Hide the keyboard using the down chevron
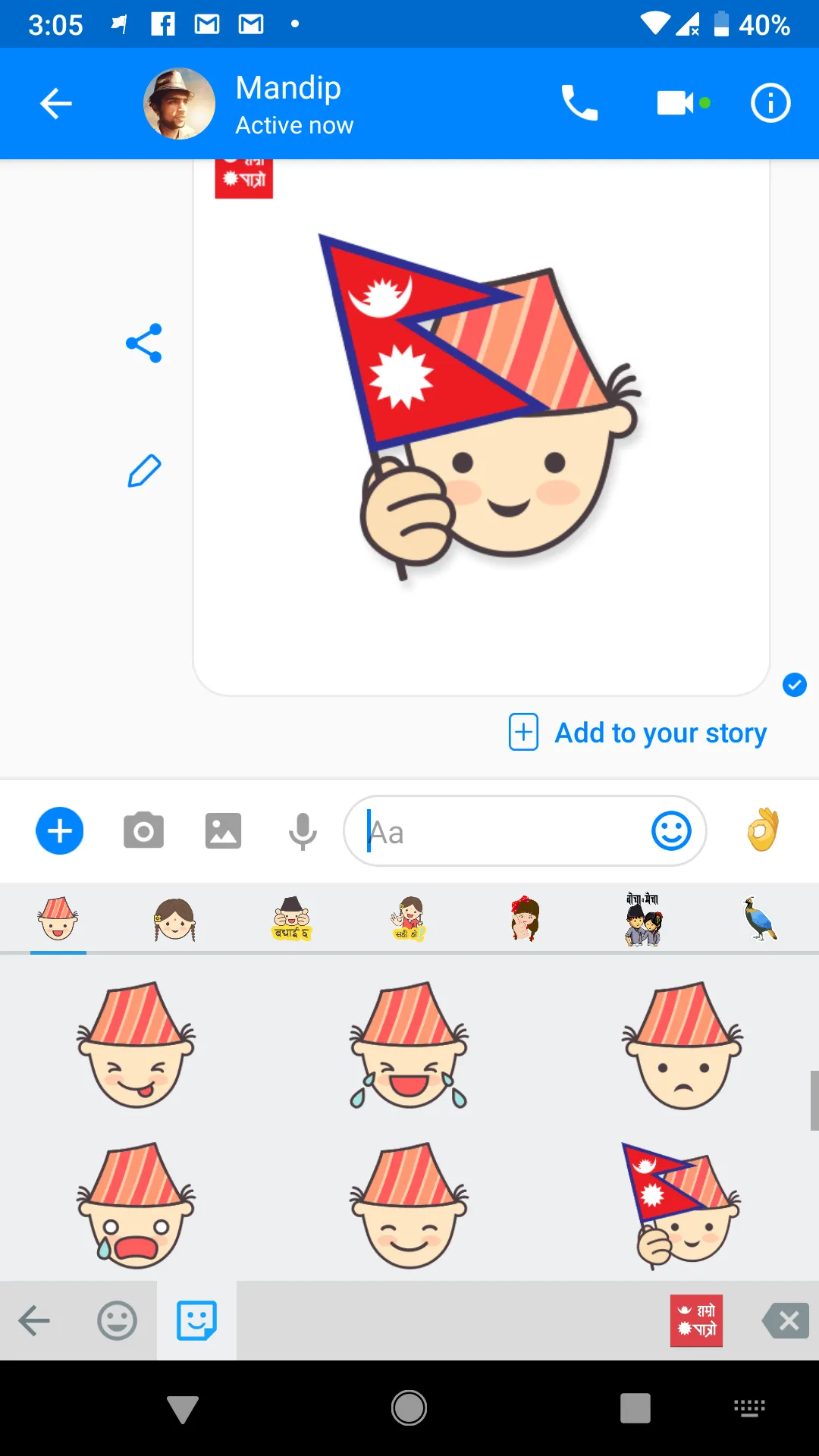Image resolution: width=819 pixels, height=1456 pixels. pos(182,1407)
